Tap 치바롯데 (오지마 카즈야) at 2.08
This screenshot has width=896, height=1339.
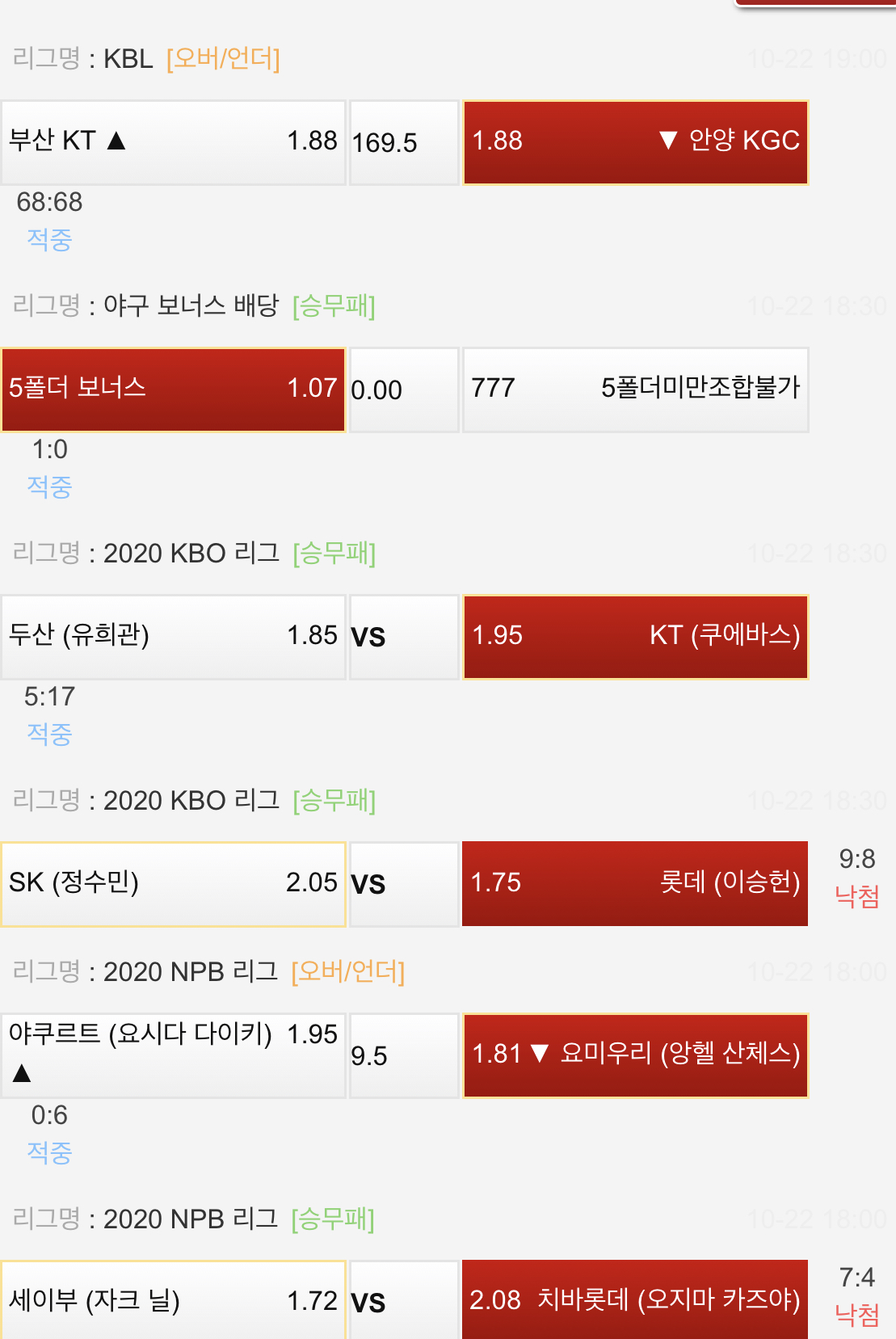pyautogui.click(x=635, y=1301)
